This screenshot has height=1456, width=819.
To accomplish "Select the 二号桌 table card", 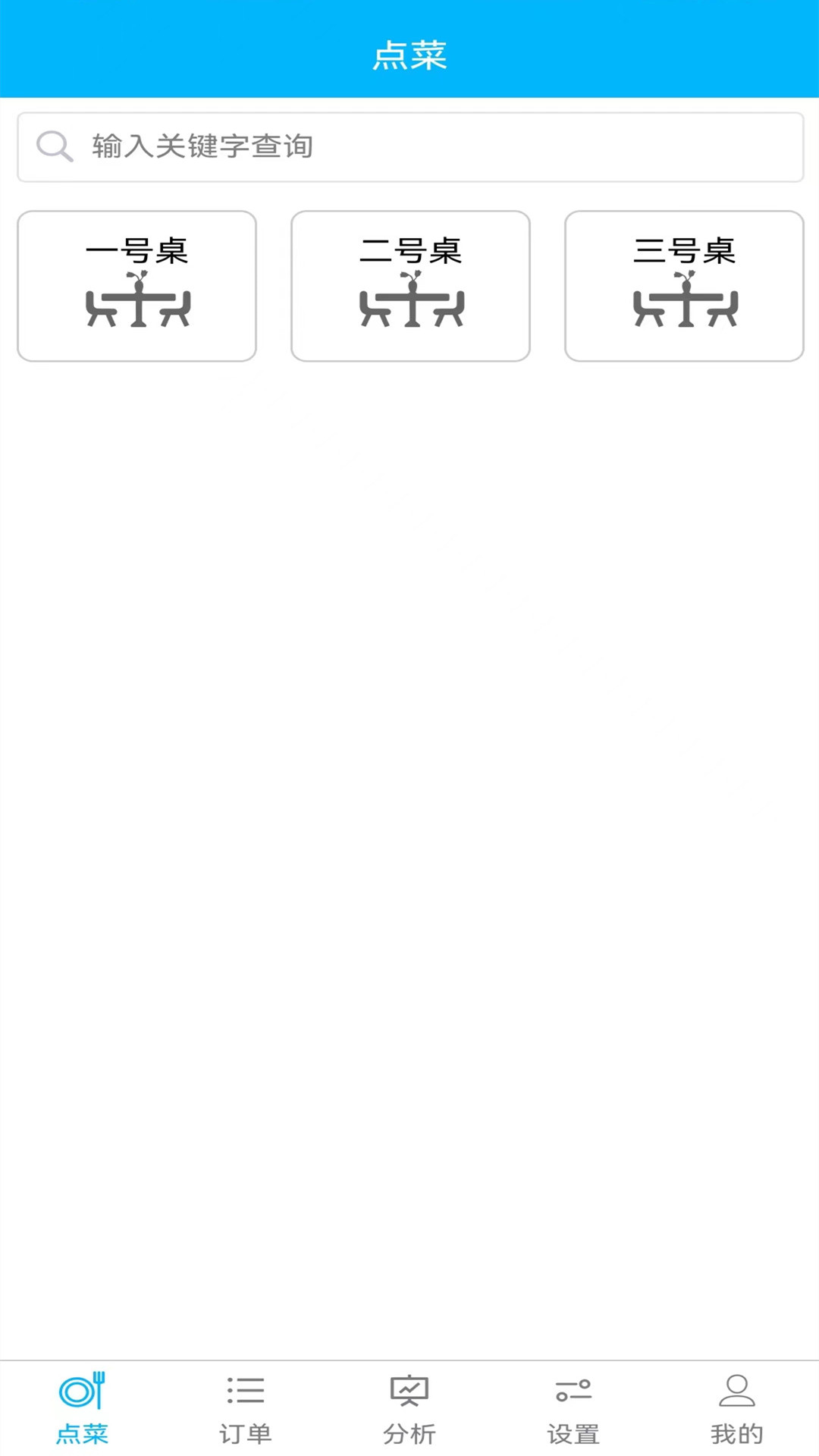I will coord(412,286).
